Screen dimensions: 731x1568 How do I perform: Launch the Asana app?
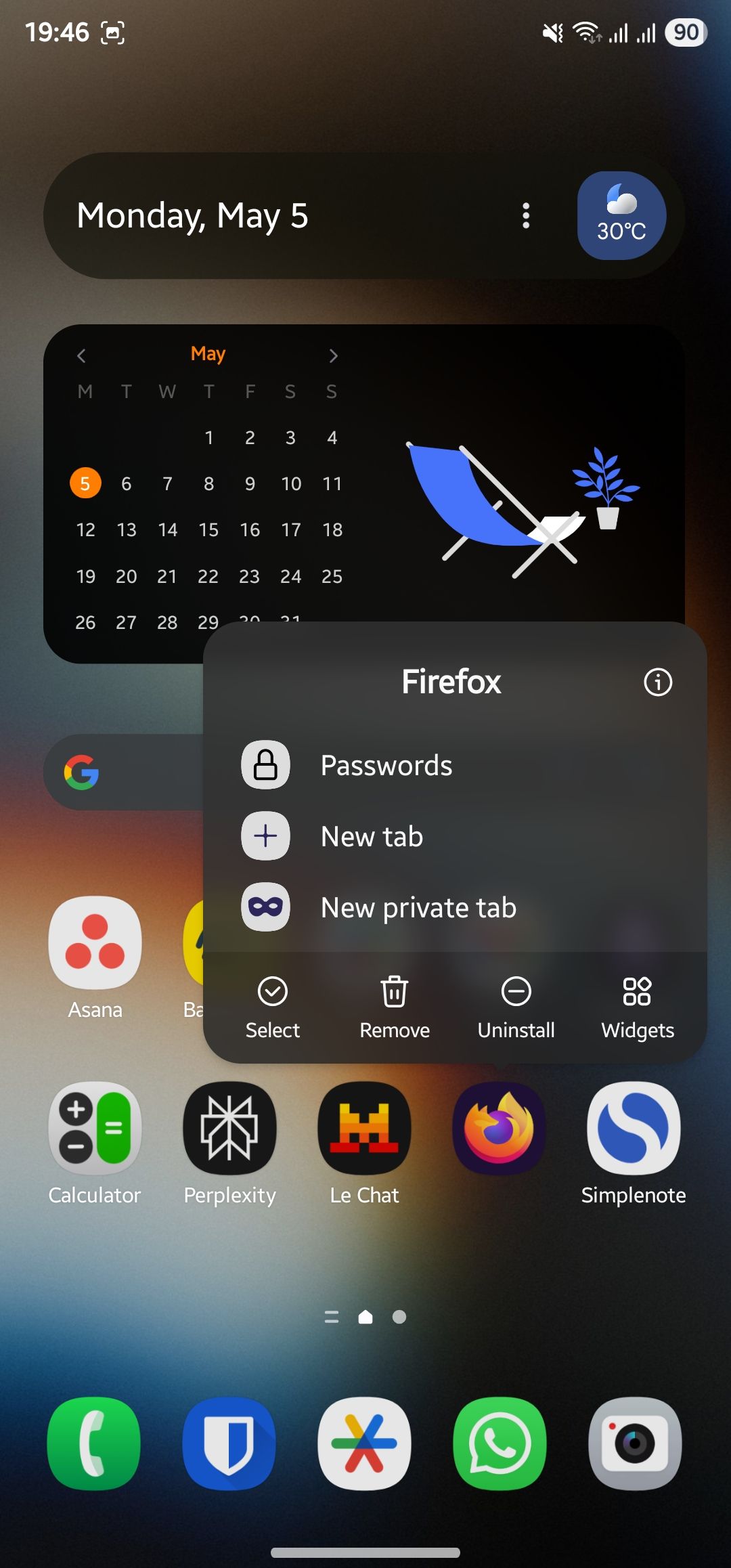click(95, 943)
